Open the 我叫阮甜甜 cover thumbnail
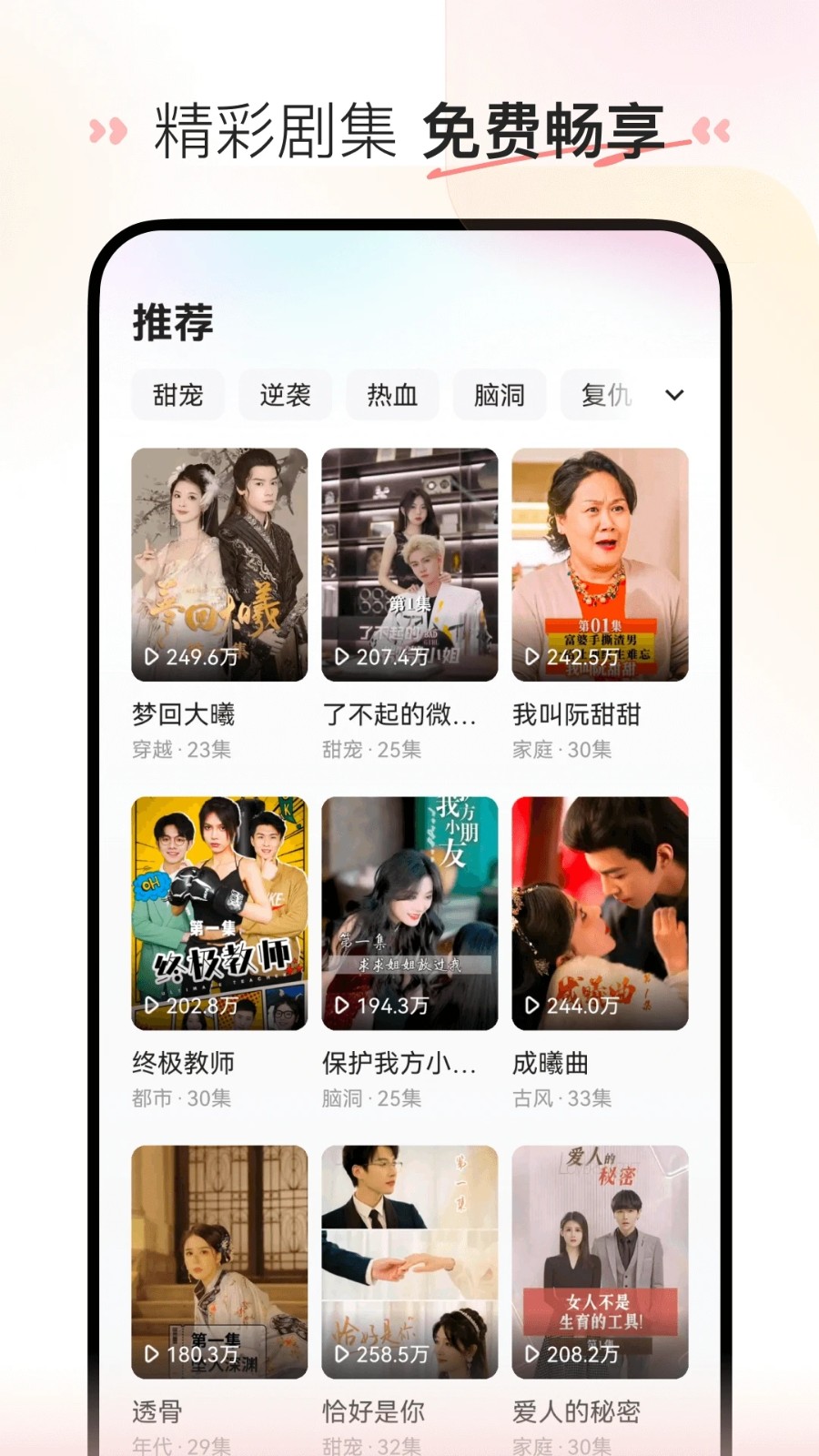Viewport: 819px width, 1456px height. (601, 564)
